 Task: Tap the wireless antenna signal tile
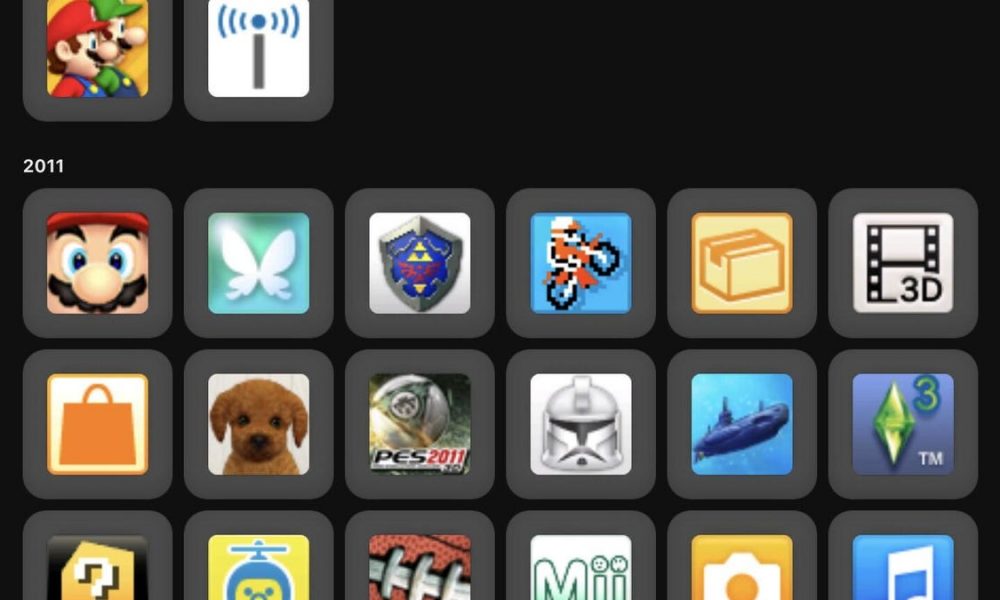[258, 48]
